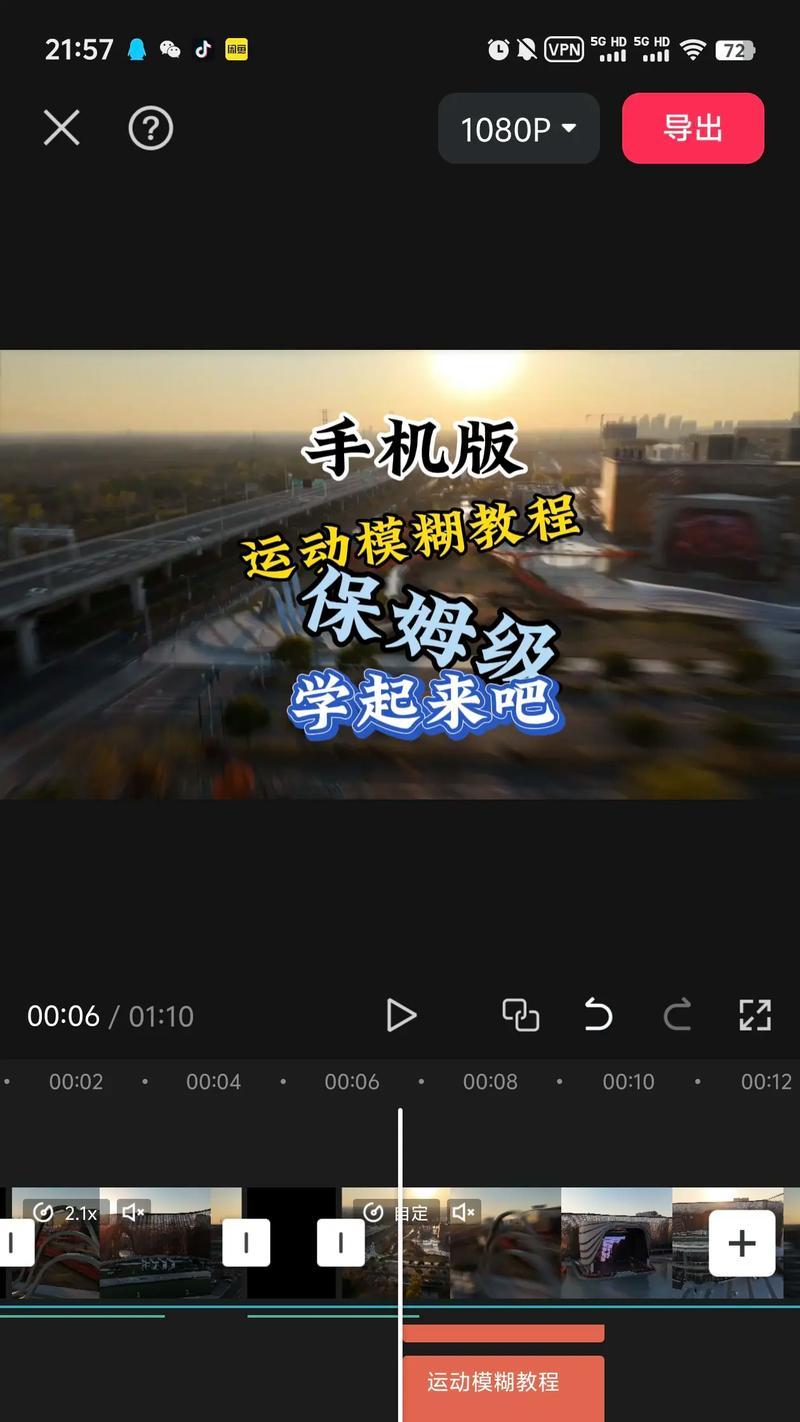Open the transition between the black clip and 固定 clip

coord(341,1243)
